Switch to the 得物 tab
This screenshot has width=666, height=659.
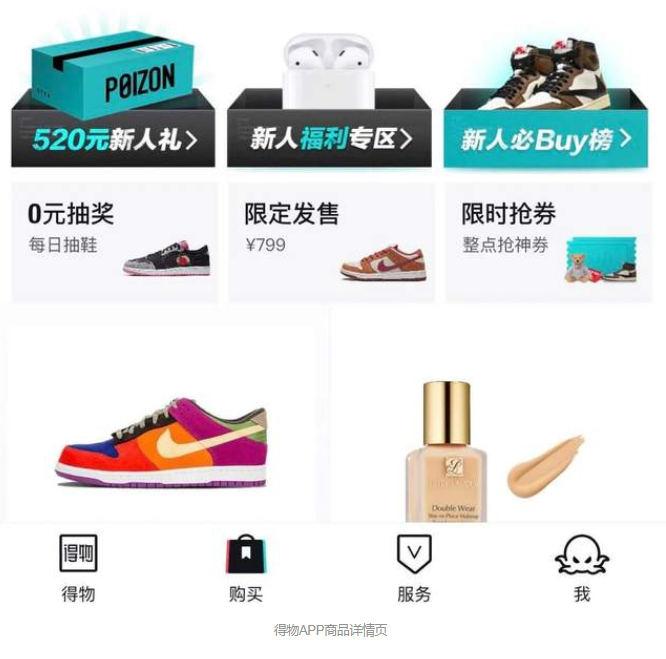point(79,568)
